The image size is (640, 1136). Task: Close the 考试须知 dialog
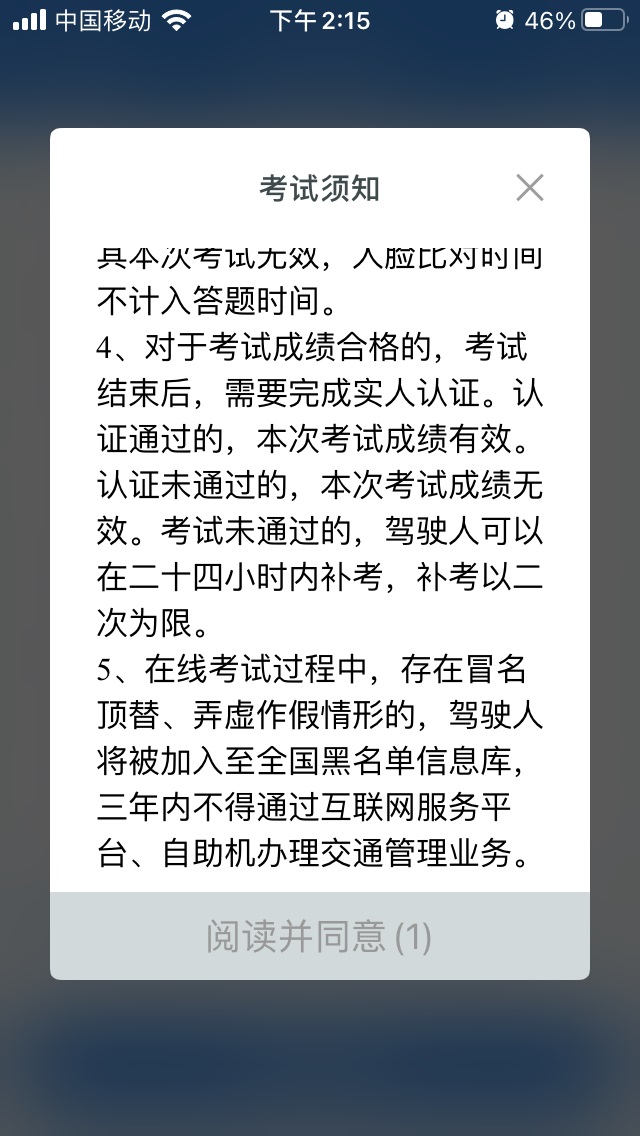click(x=530, y=188)
